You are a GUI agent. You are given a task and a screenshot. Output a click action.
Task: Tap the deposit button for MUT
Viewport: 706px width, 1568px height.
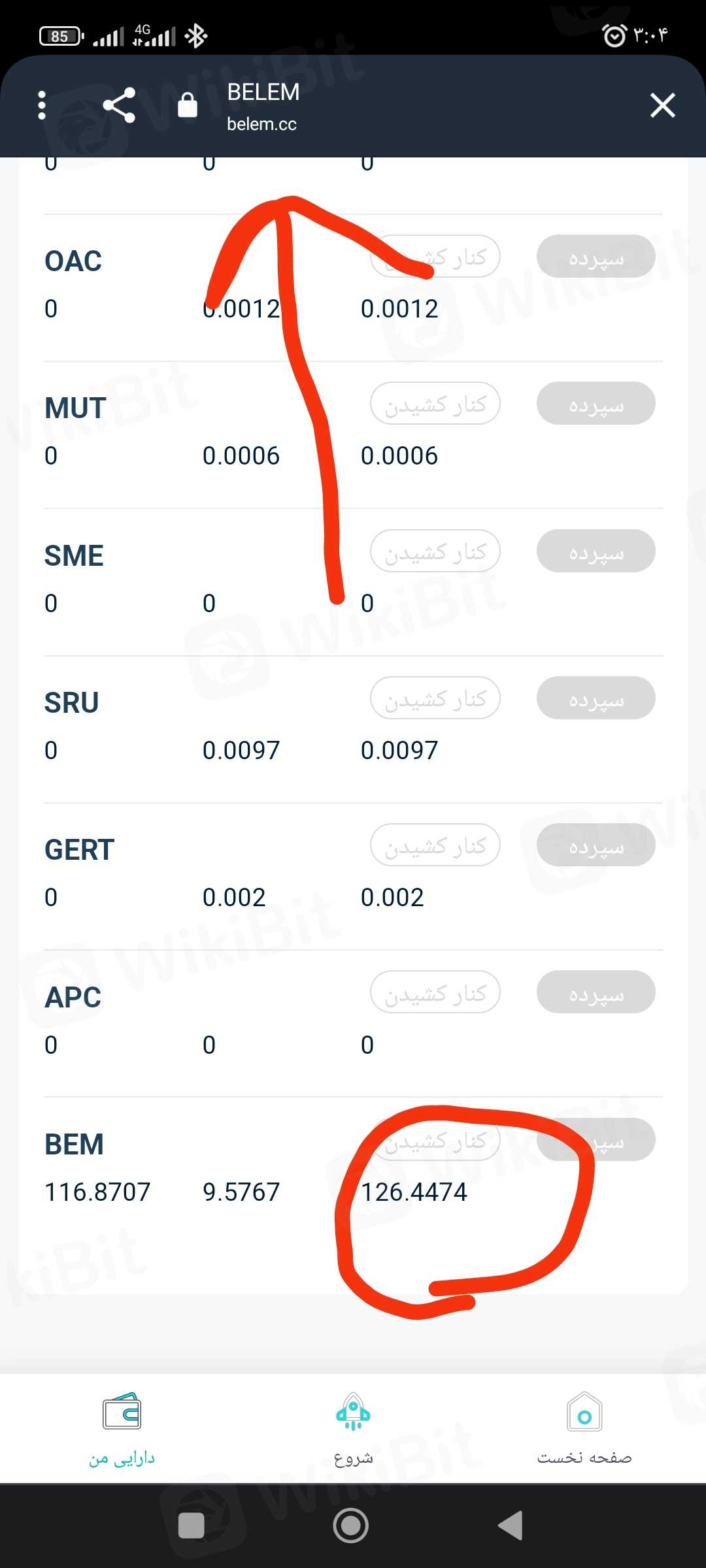point(596,404)
